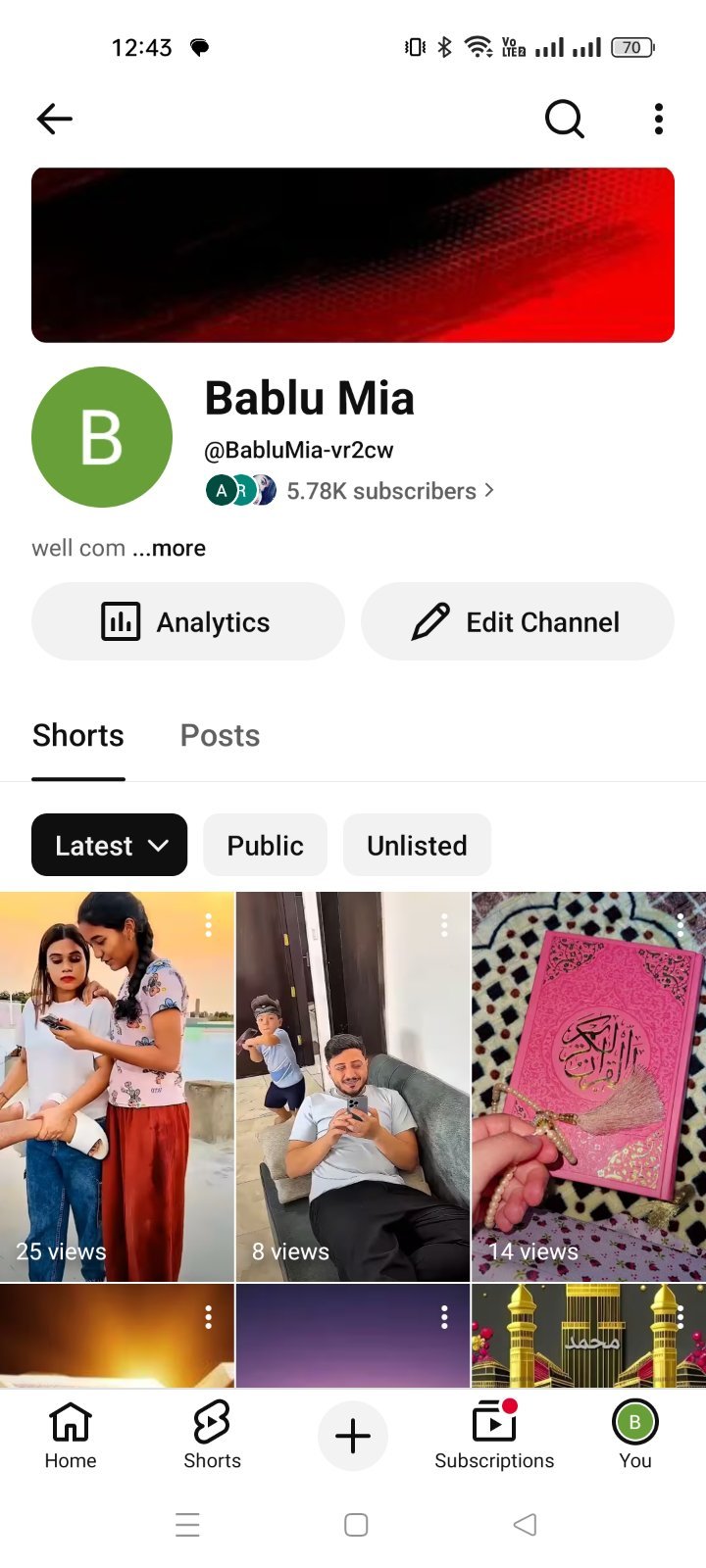The width and height of the screenshot is (706, 1568).
Task: Filter shorts by Unlisted
Action: [x=417, y=845]
